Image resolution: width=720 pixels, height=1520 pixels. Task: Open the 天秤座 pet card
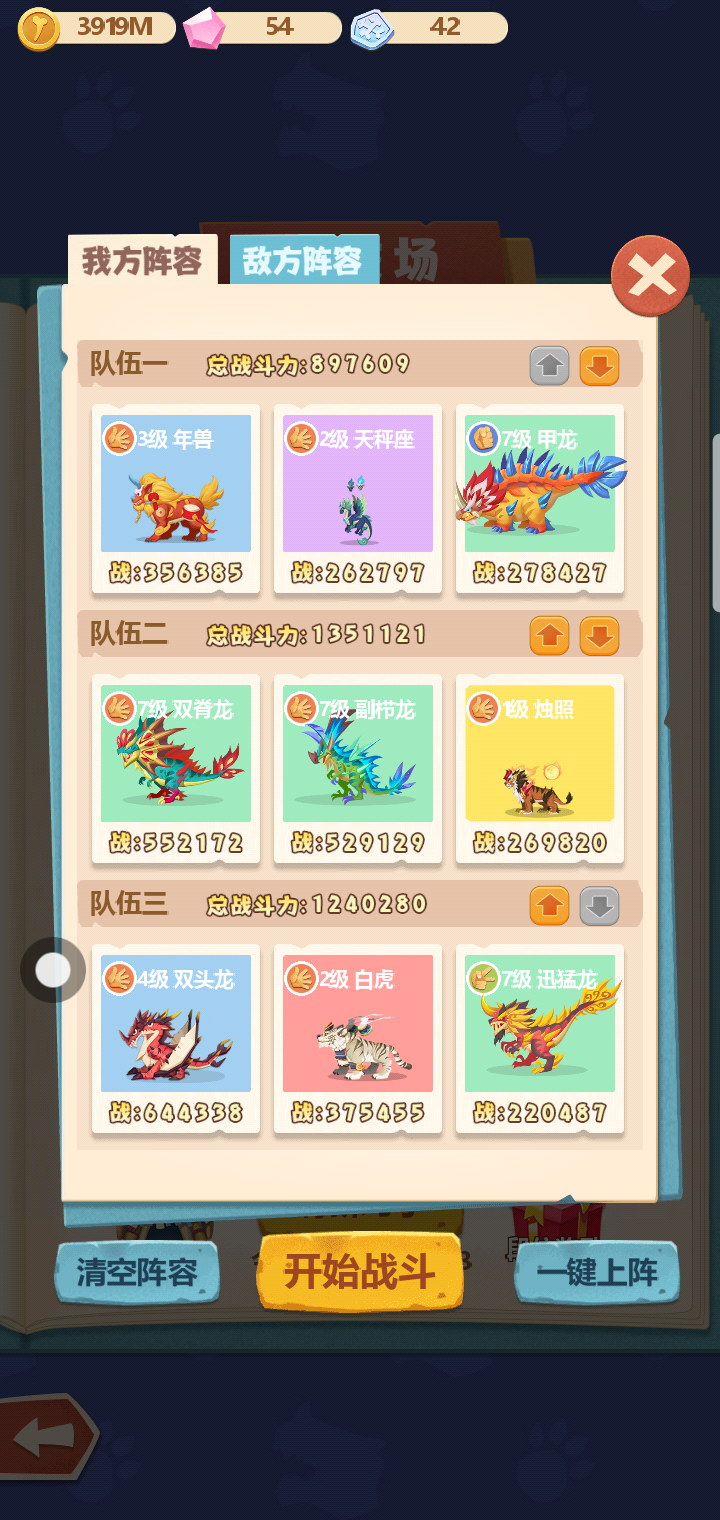pos(358,498)
